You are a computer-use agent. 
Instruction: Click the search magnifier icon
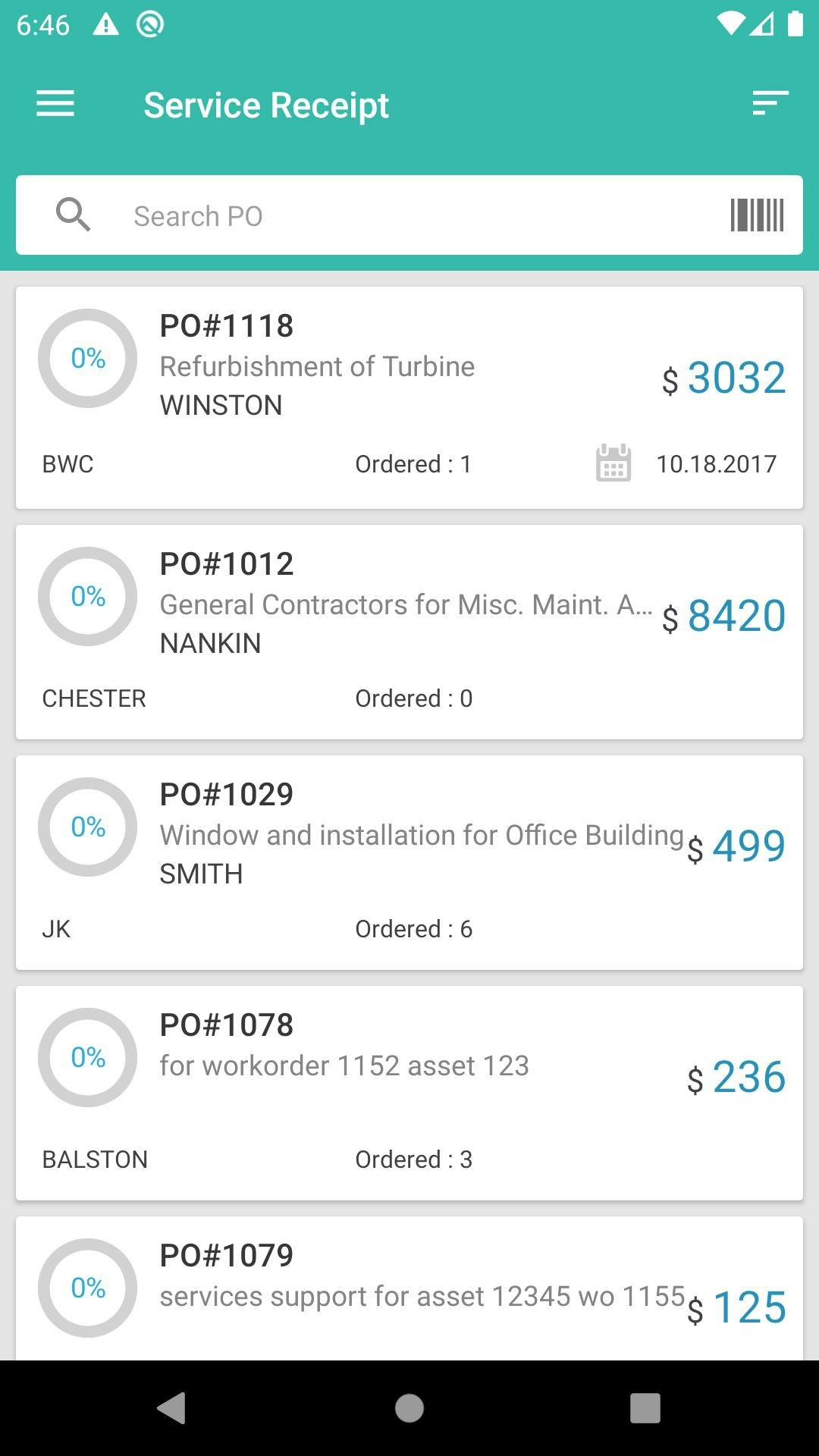[x=74, y=215]
